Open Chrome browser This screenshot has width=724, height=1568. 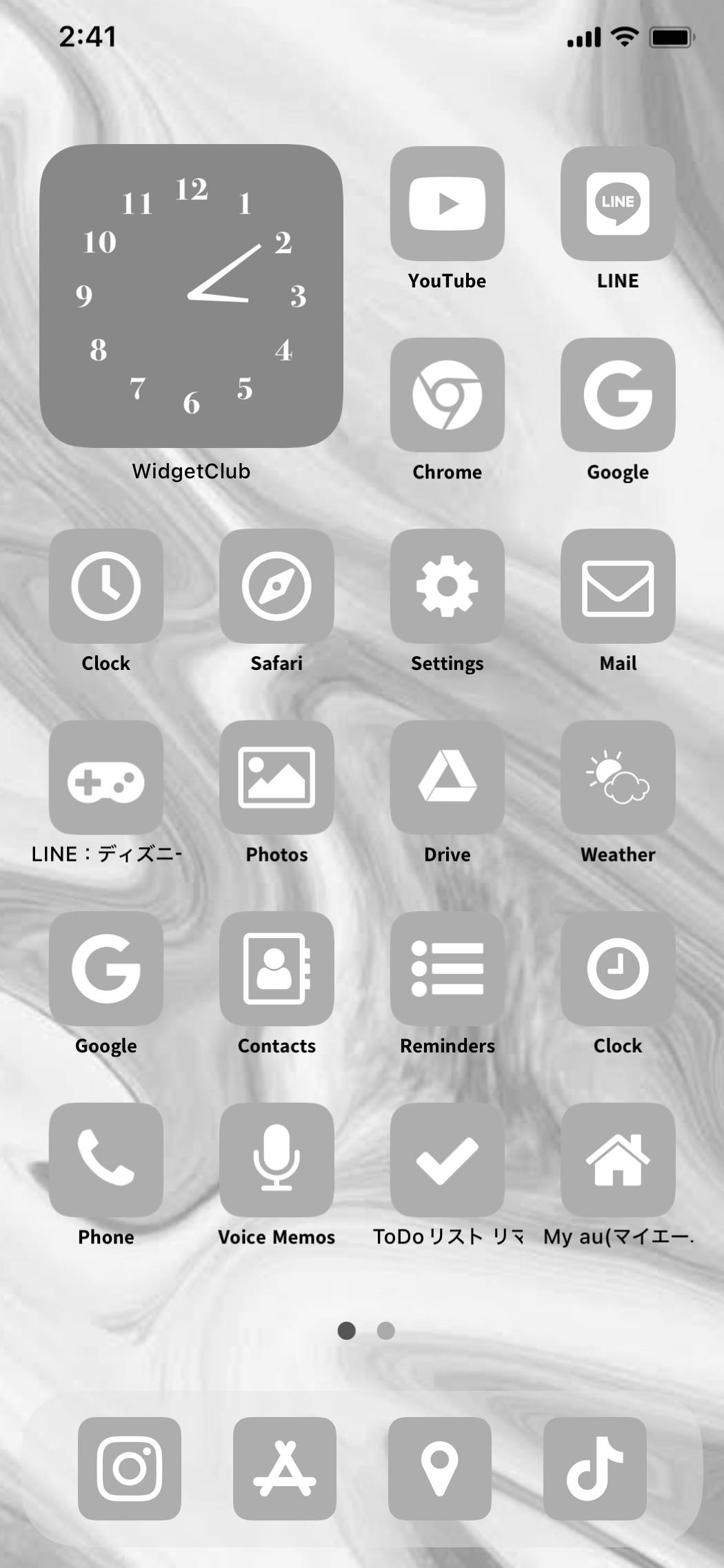pos(447,395)
